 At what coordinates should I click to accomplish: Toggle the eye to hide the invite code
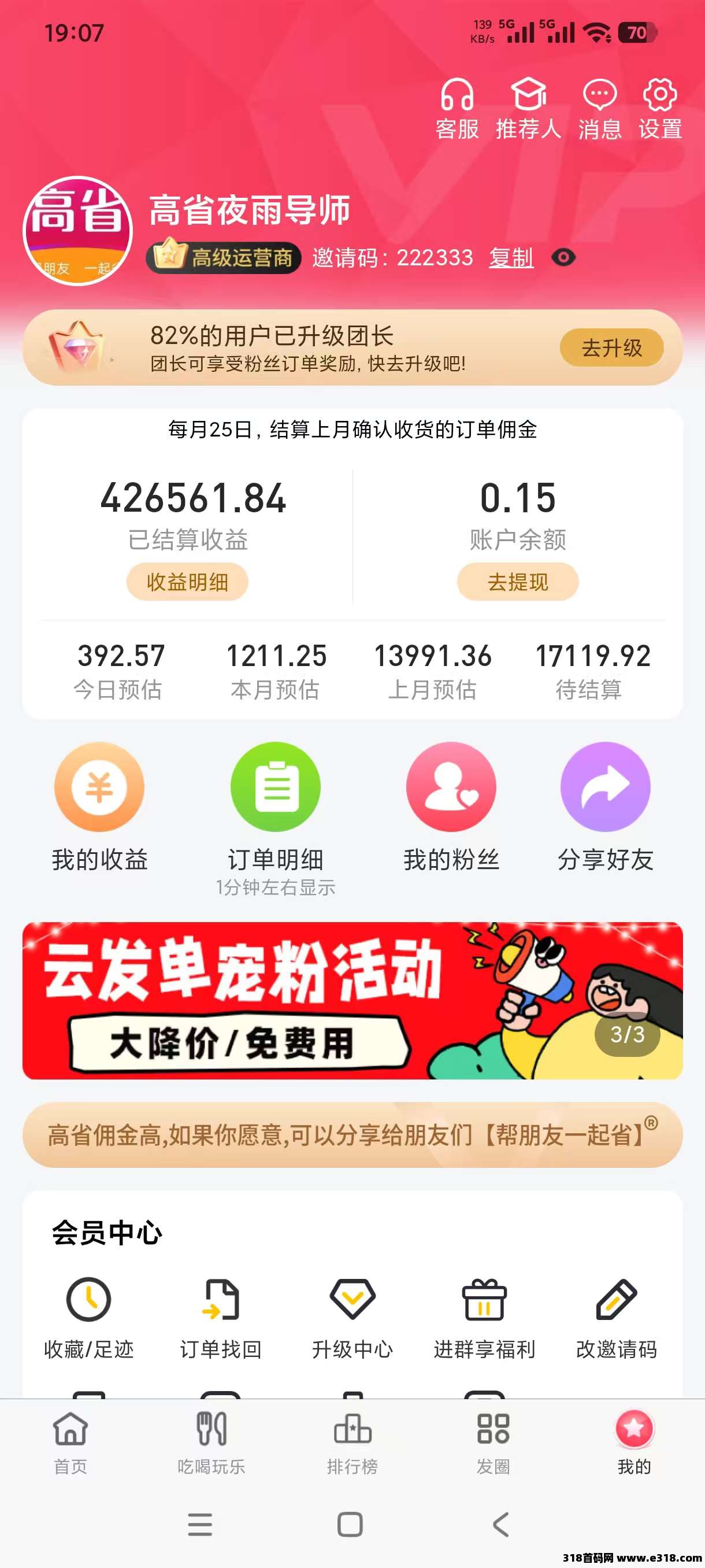[x=565, y=257]
